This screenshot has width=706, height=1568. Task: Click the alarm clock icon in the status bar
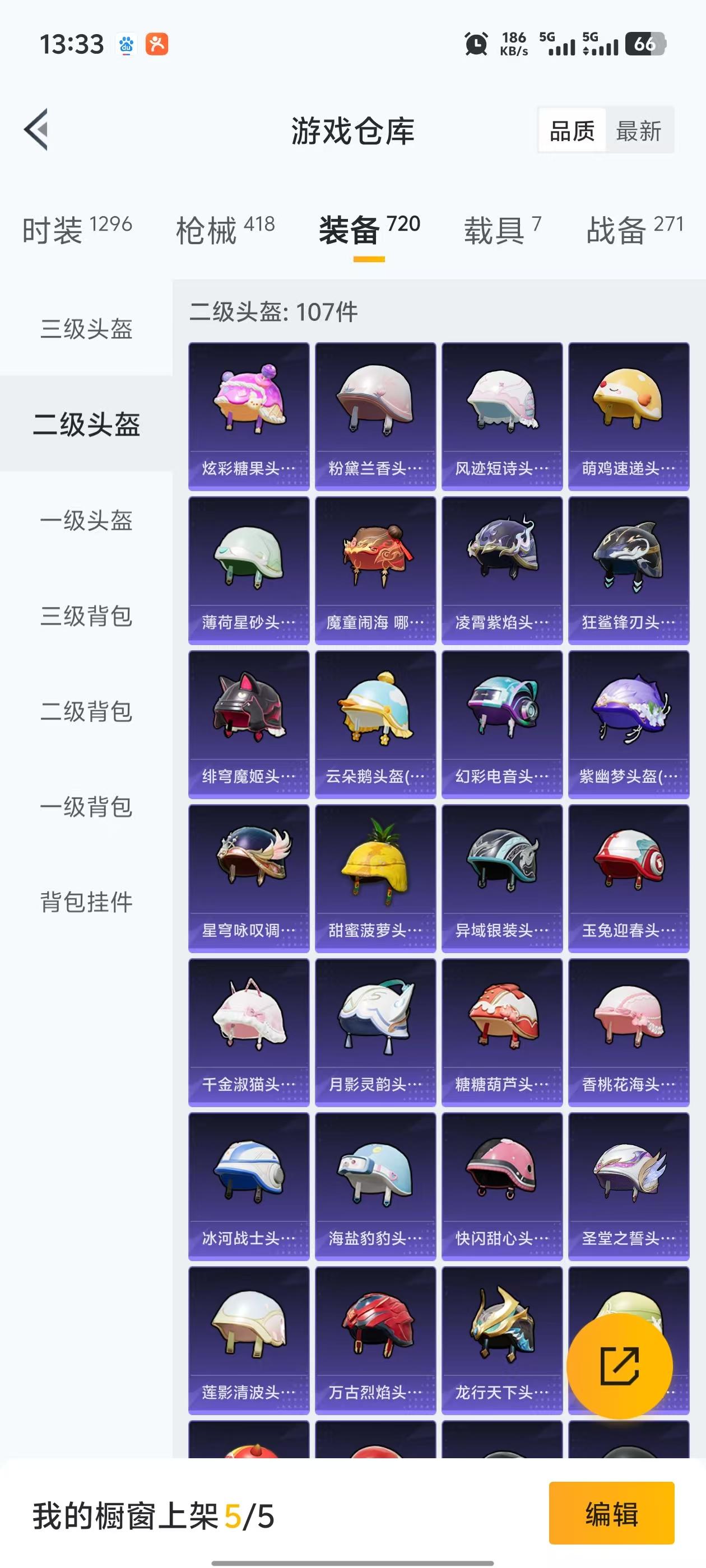[477, 44]
